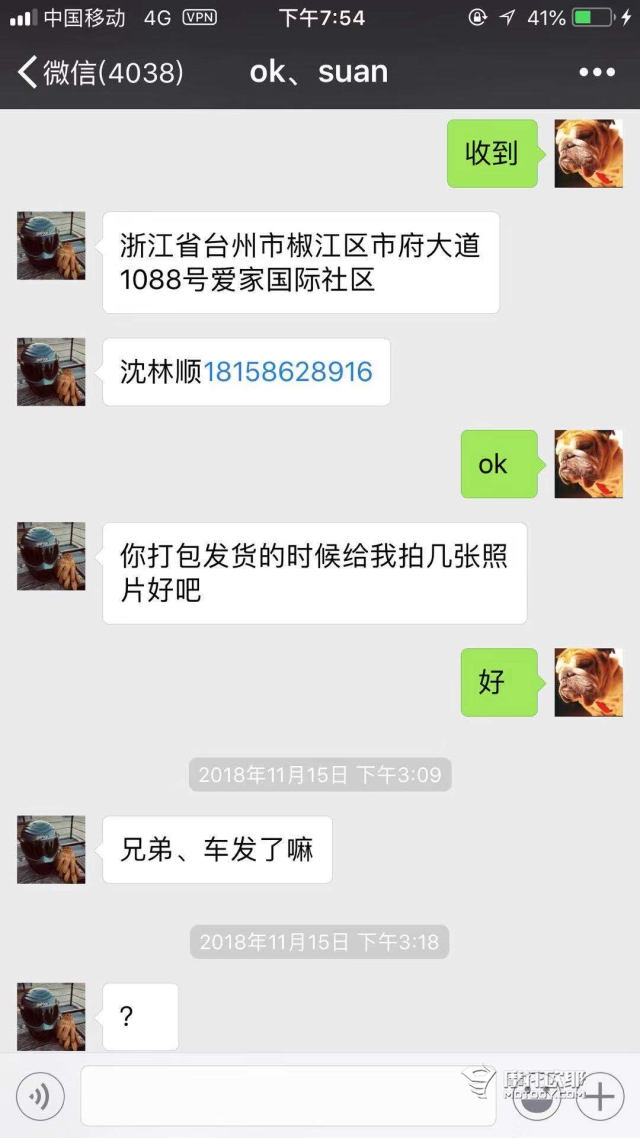Switch to voice message input
The width and height of the screenshot is (640, 1138).
(40, 1097)
